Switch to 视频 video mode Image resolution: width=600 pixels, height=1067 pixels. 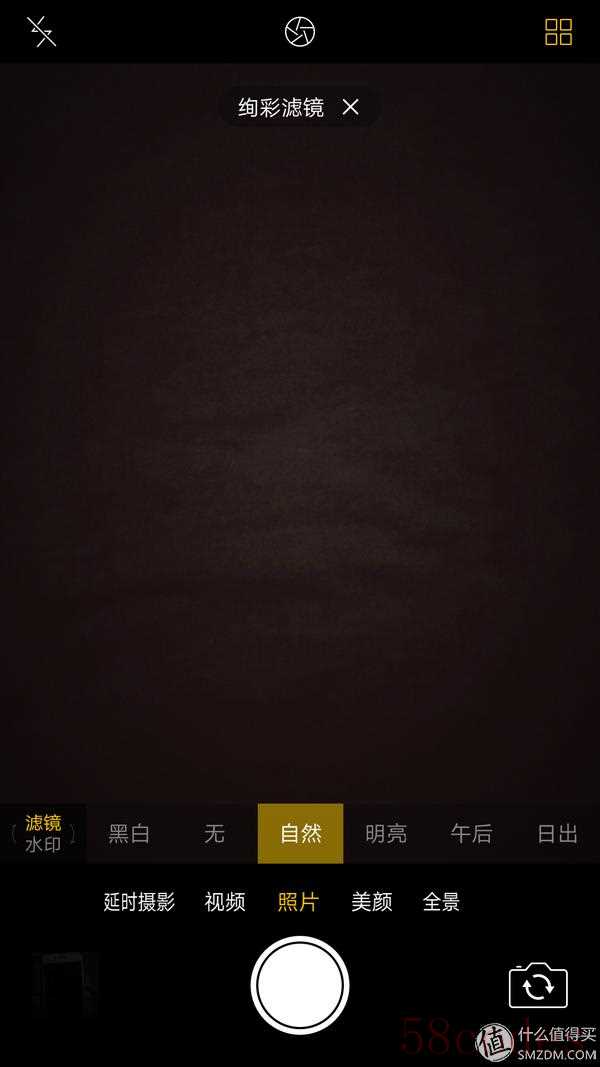(225, 902)
